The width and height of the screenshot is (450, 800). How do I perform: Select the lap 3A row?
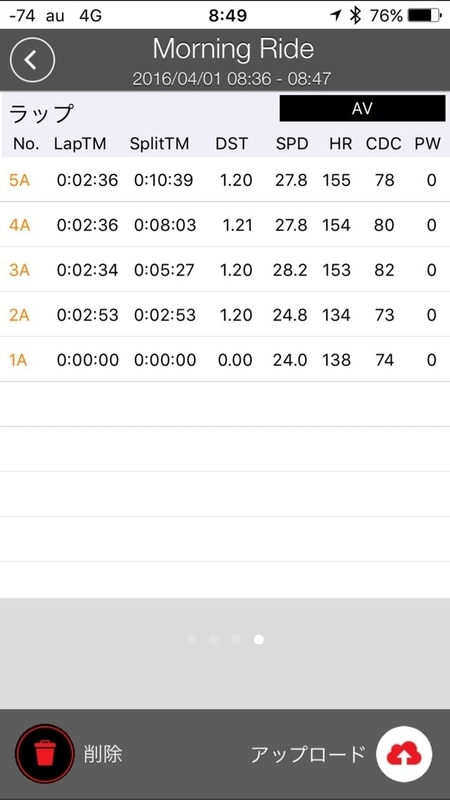pyautogui.click(x=225, y=269)
